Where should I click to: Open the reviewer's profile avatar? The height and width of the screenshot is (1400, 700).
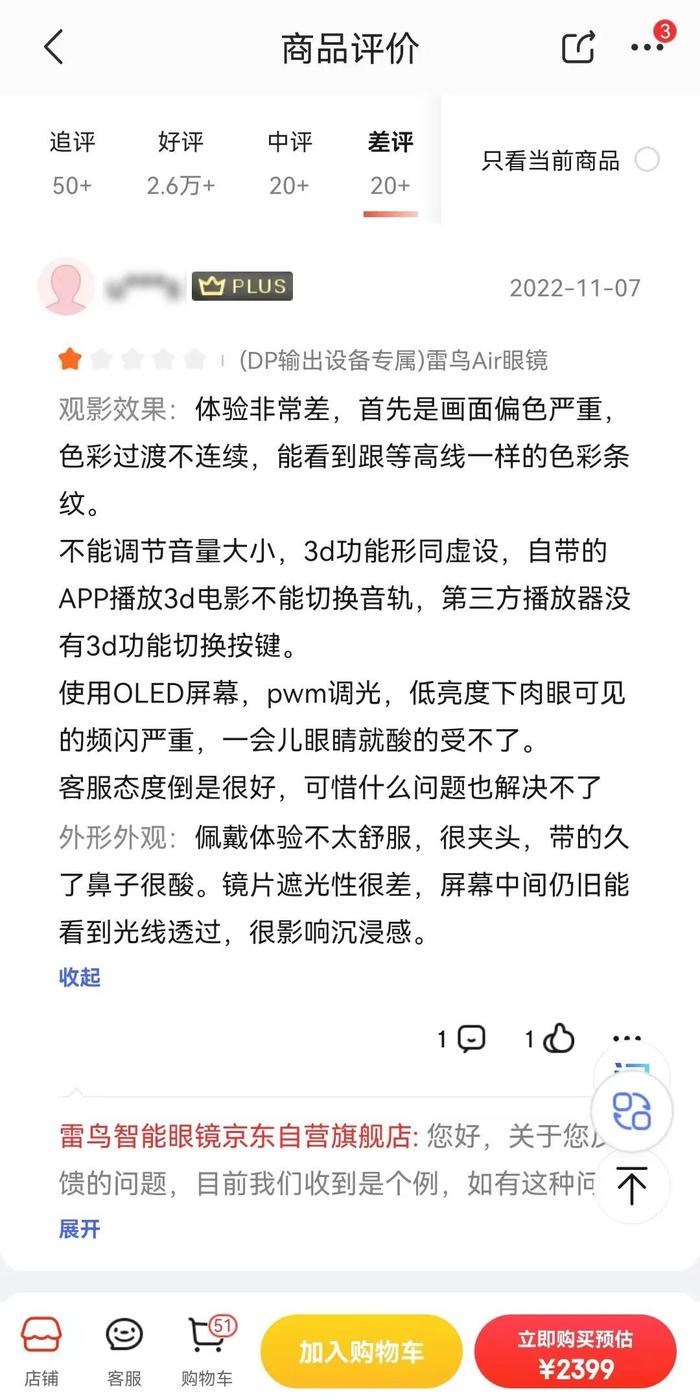click(66, 287)
